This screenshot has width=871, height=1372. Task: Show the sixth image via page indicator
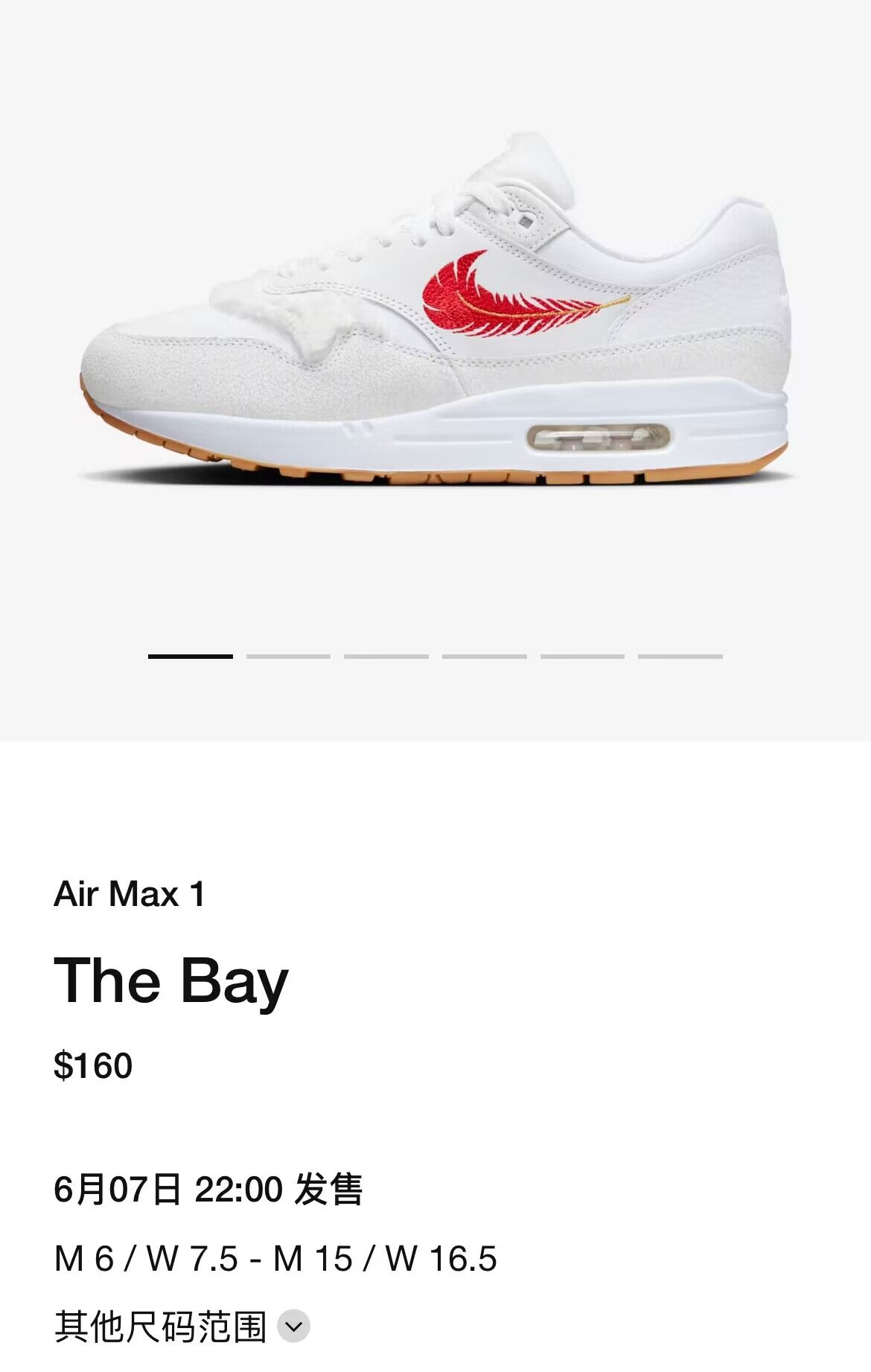click(x=680, y=656)
